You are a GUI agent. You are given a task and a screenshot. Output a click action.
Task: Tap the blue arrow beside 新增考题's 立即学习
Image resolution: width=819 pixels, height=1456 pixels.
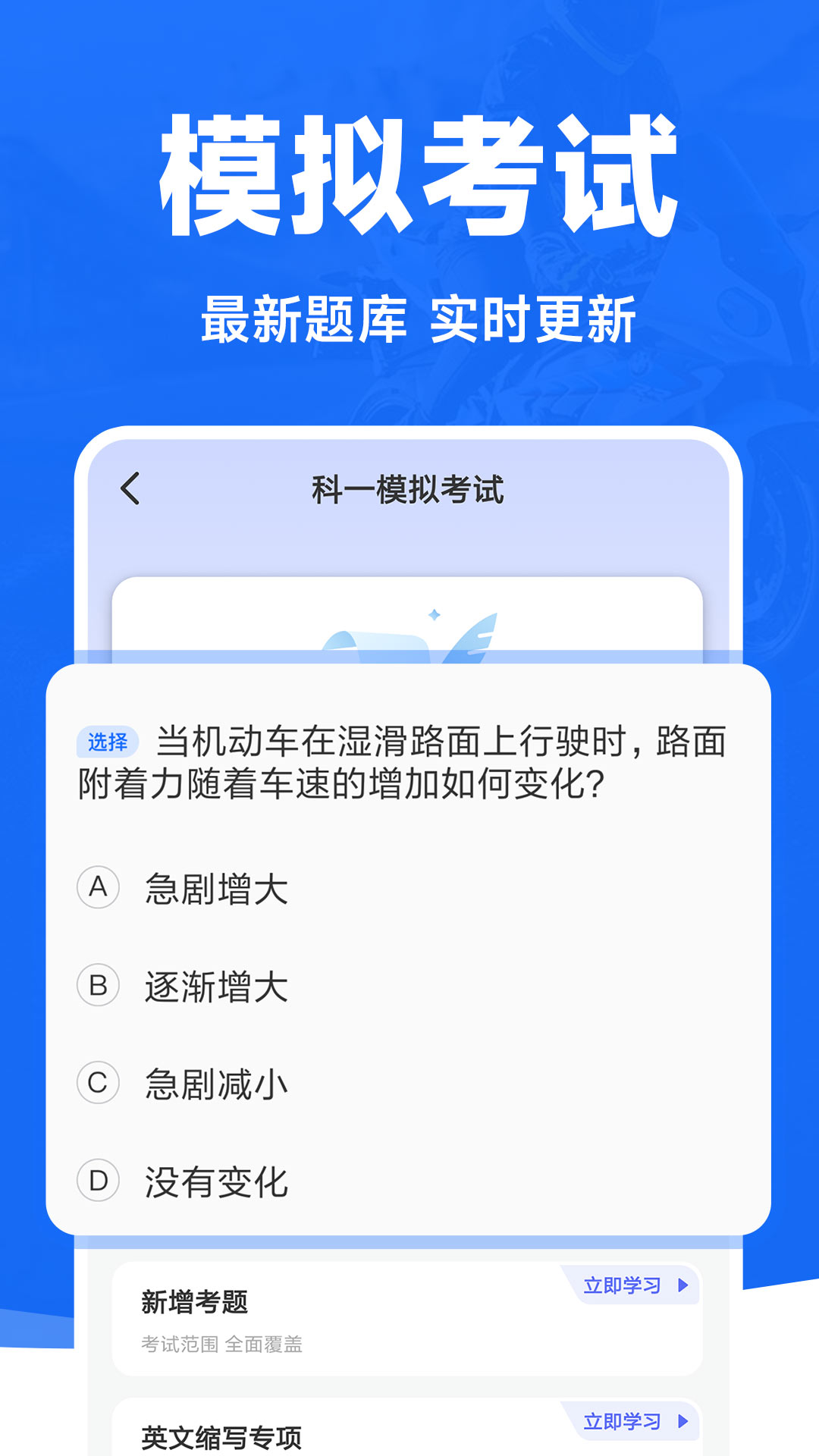(x=682, y=1286)
